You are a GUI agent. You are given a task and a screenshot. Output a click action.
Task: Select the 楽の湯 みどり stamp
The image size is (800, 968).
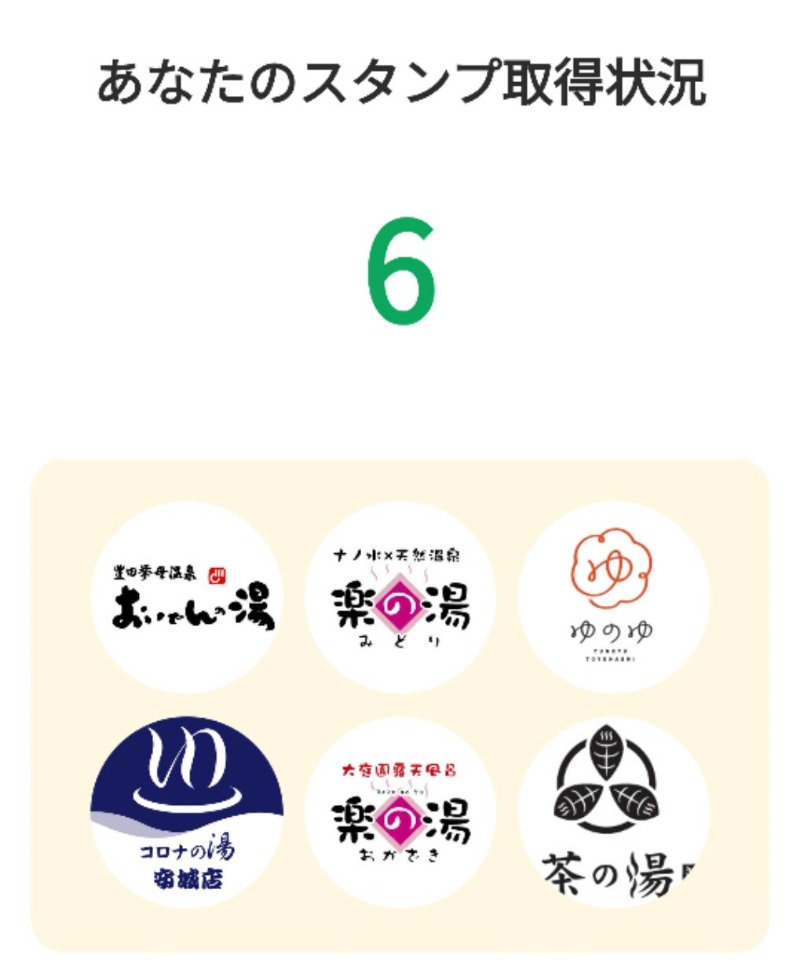coord(400,597)
